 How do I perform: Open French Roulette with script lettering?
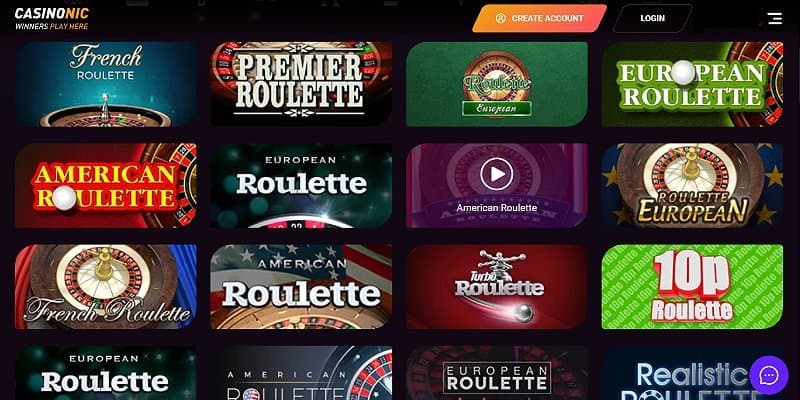(105, 286)
